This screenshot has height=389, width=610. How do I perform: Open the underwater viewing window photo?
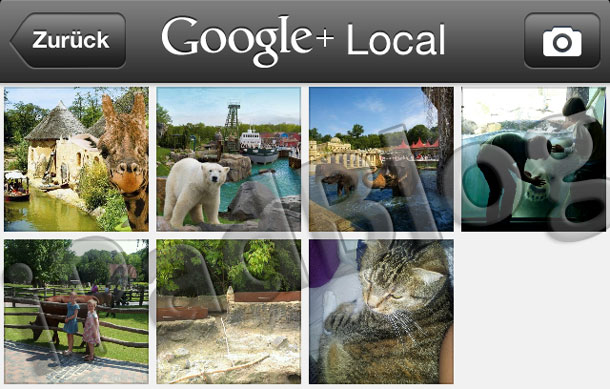click(x=534, y=159)
